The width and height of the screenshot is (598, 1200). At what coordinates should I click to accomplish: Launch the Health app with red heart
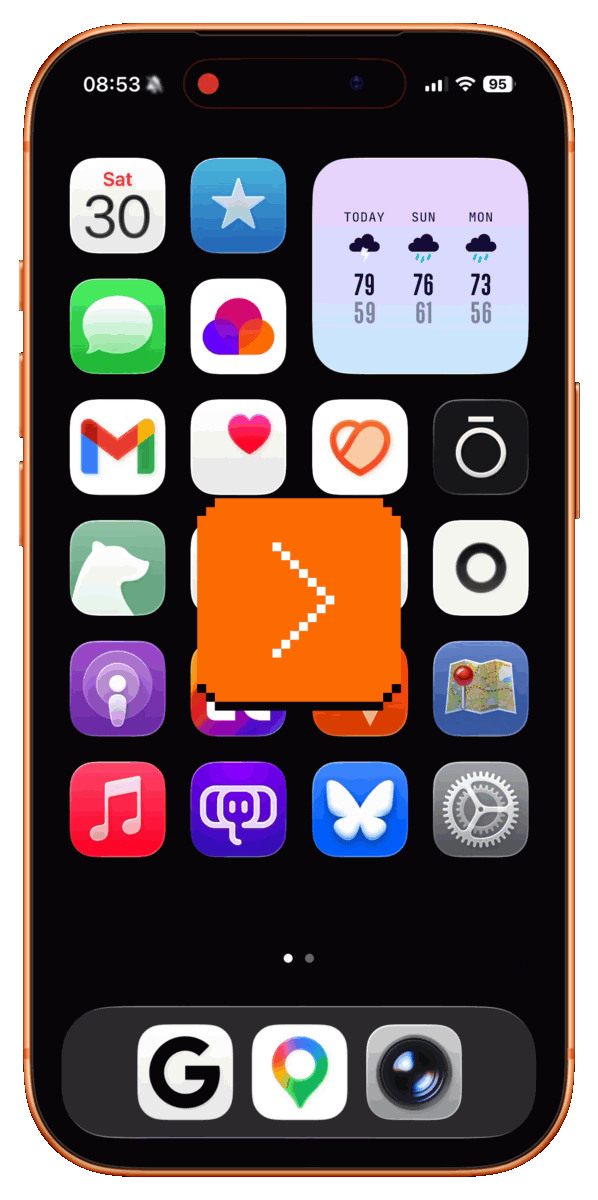(238, 447)
